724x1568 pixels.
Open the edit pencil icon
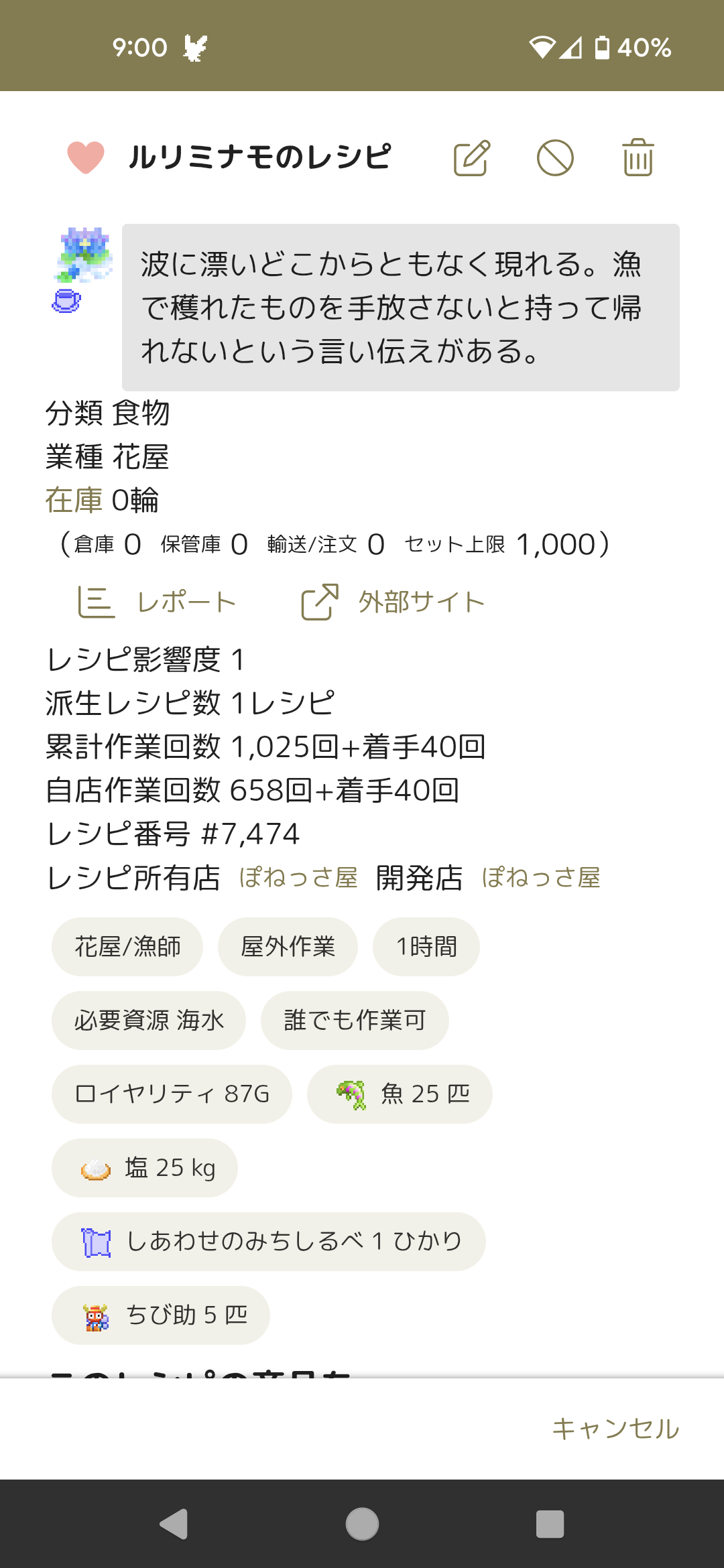tap(473, 158)
